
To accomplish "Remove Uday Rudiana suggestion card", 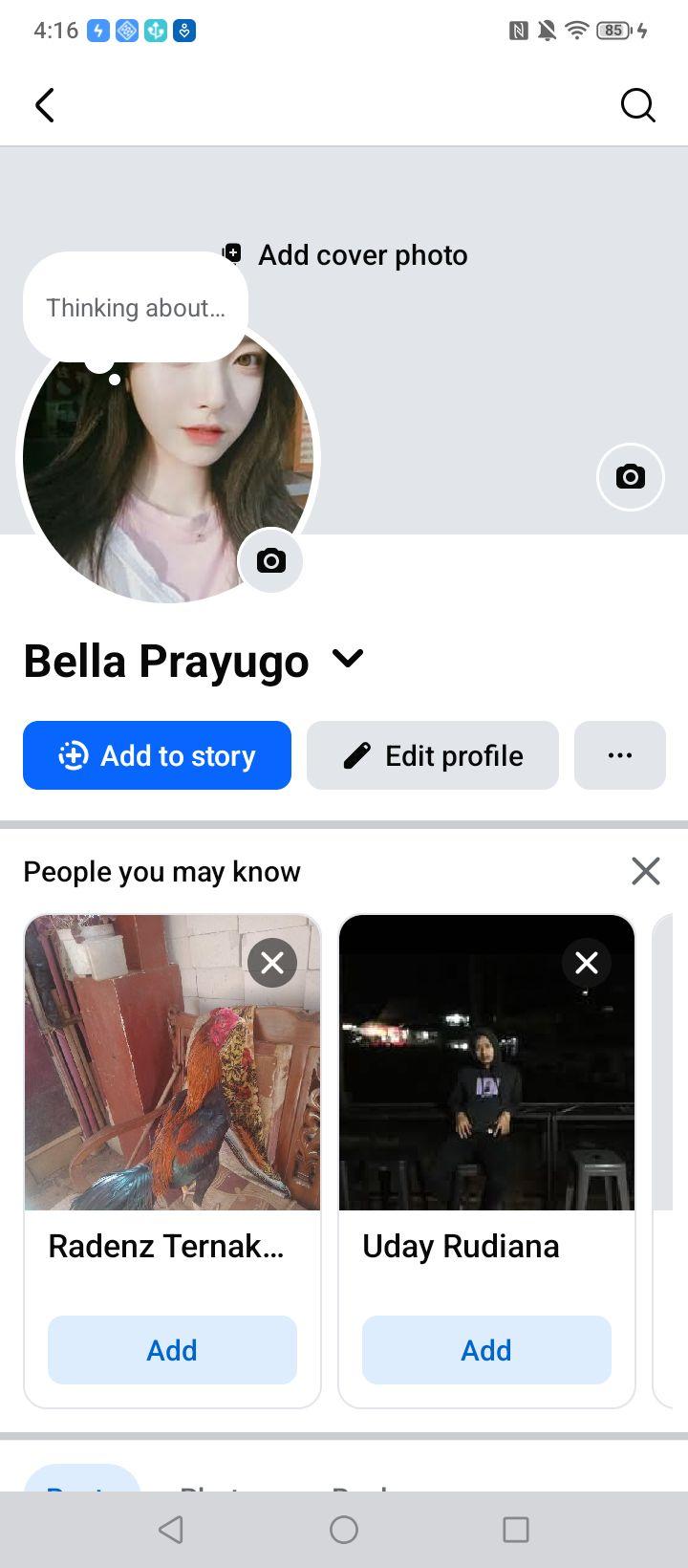I will point(587,963).
